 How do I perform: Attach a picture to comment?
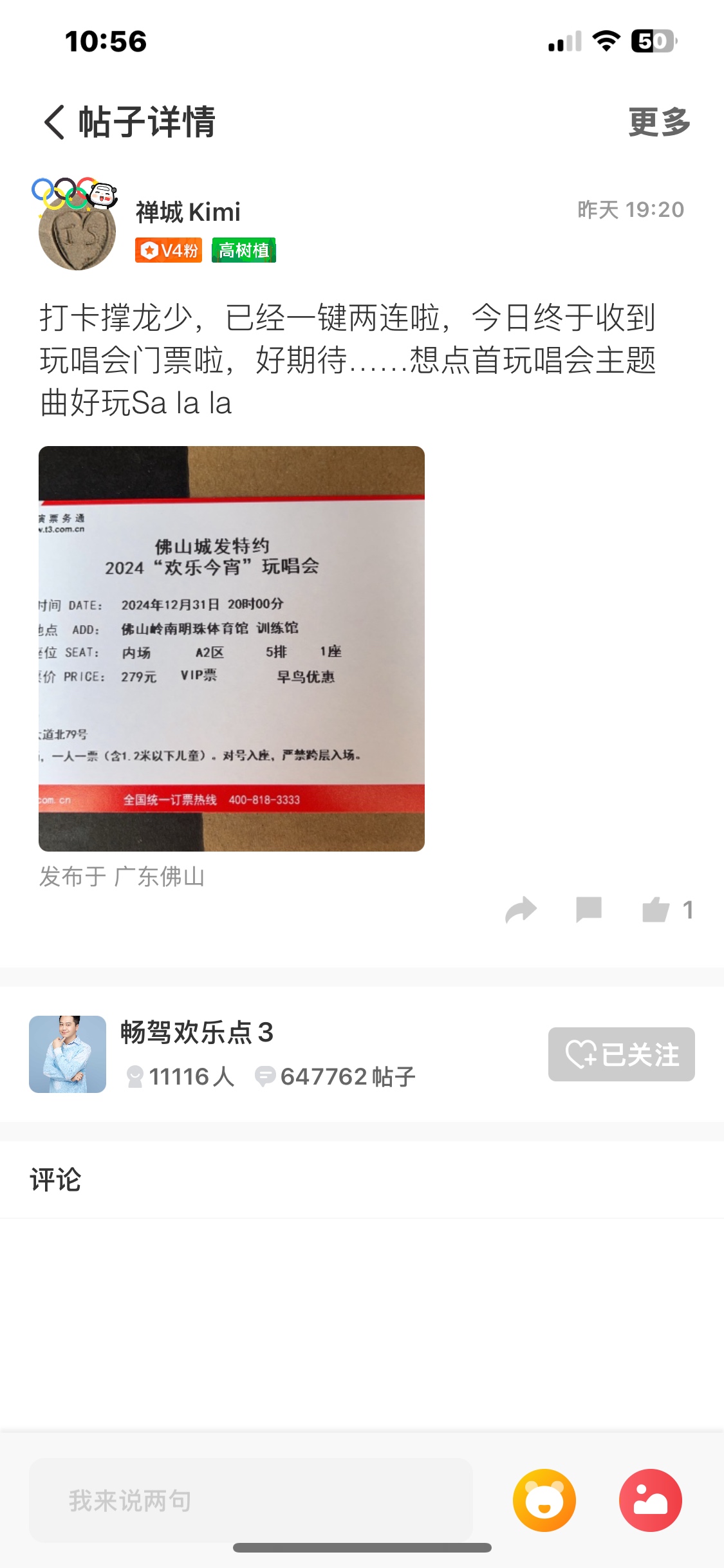coord(650,1500)
